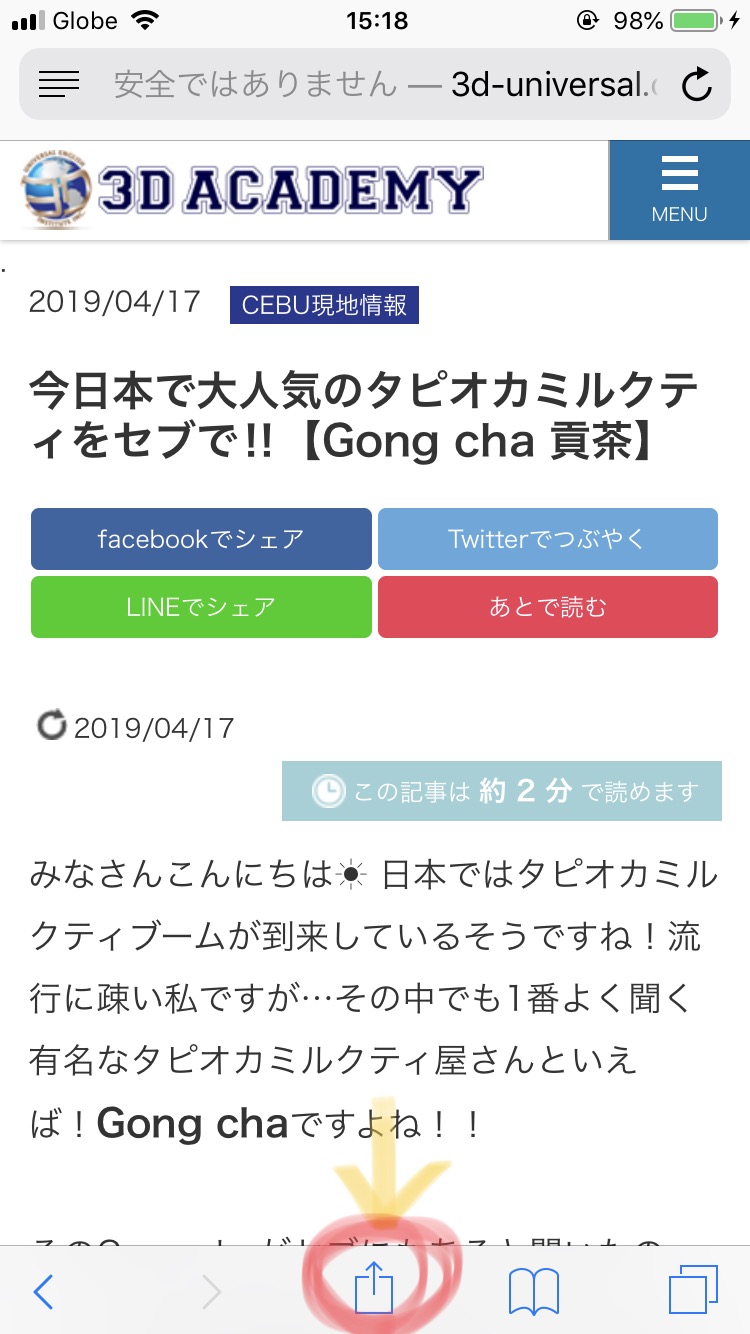Tap the clock icon on the reading time banner
The height and width of the screenshot is (1334, 750).
click(330, 790)
